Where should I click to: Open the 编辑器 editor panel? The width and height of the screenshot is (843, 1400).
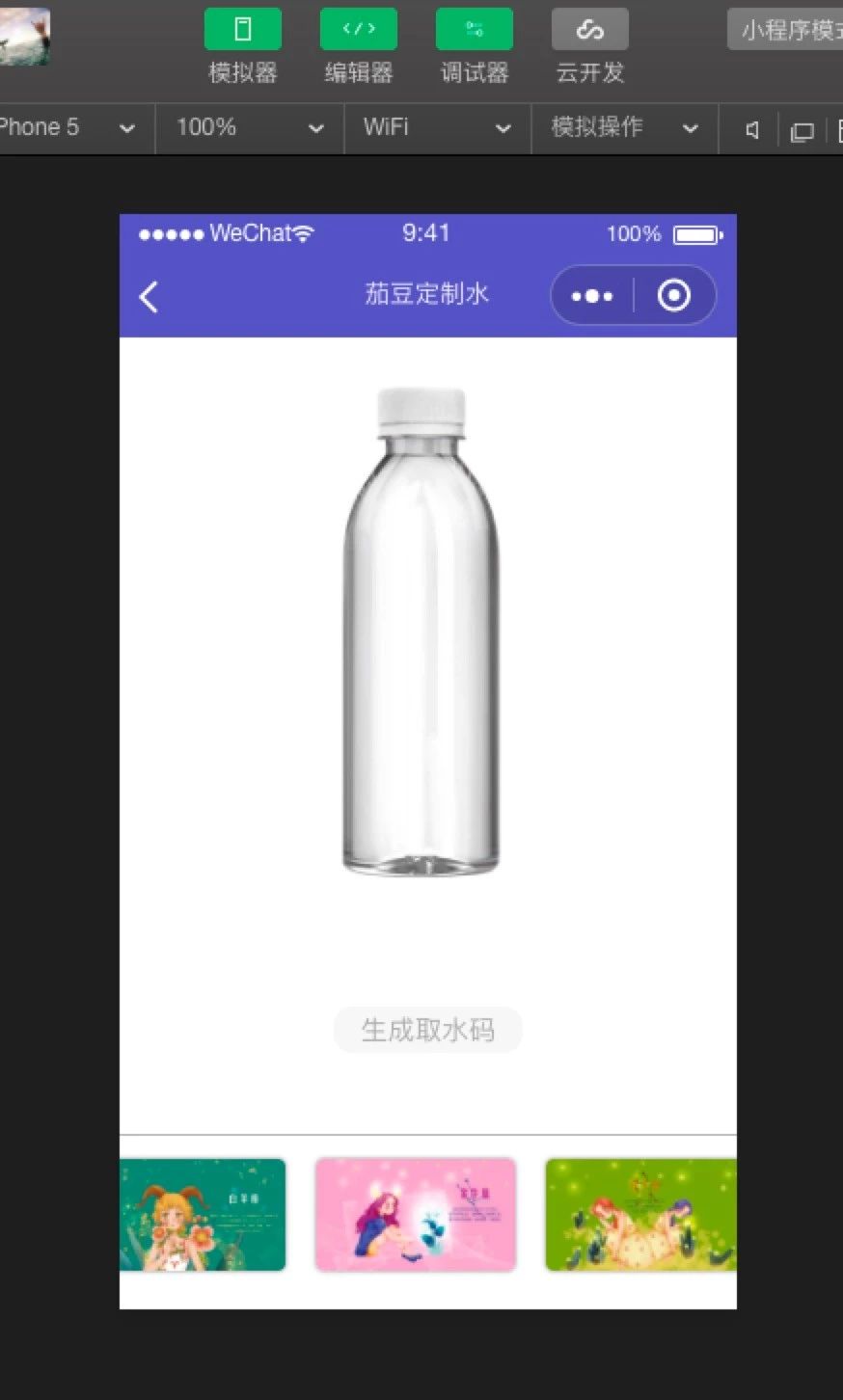tap(358, 30)
